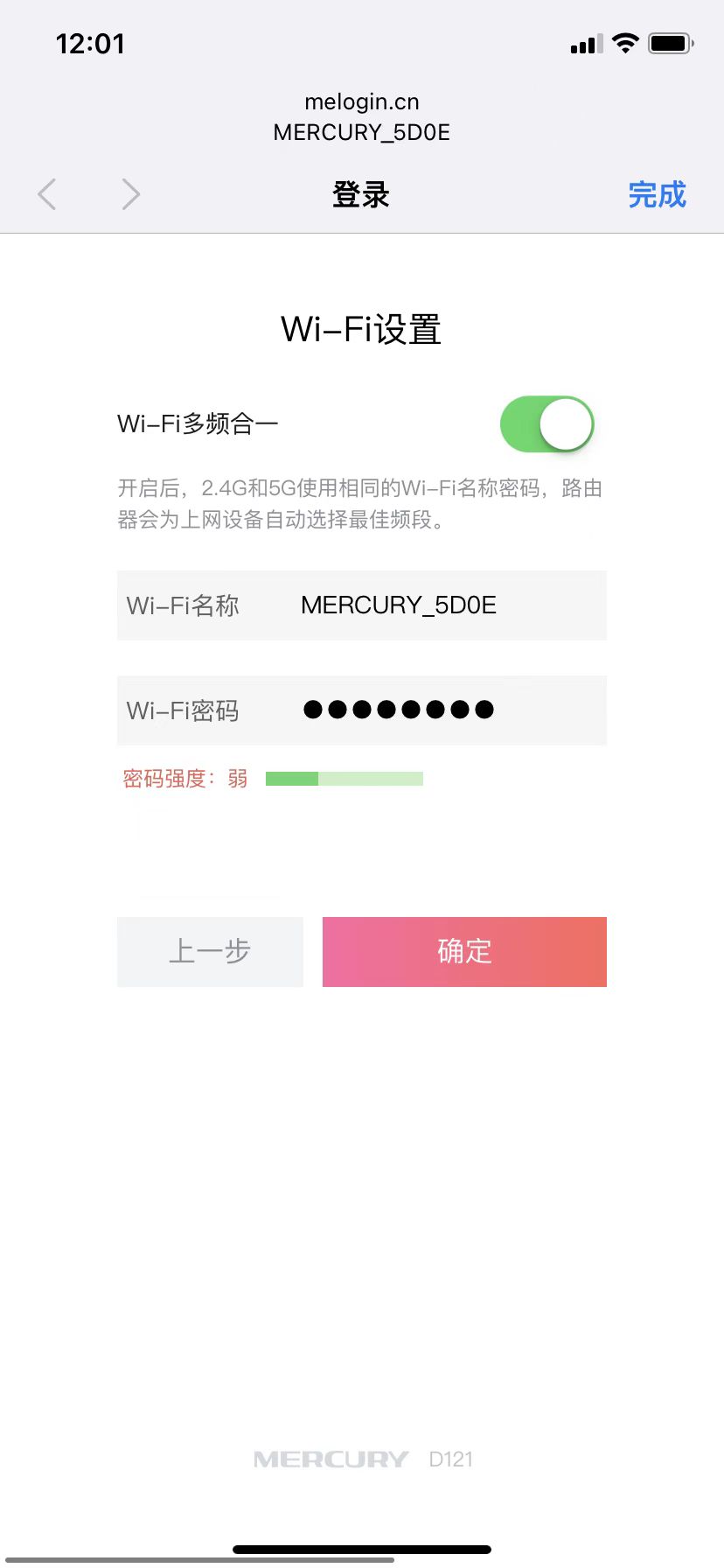Tap the Wi-Fi signal icon in status bar
This screenshot has height=1568, width=724.
click(x=626, y=42)
